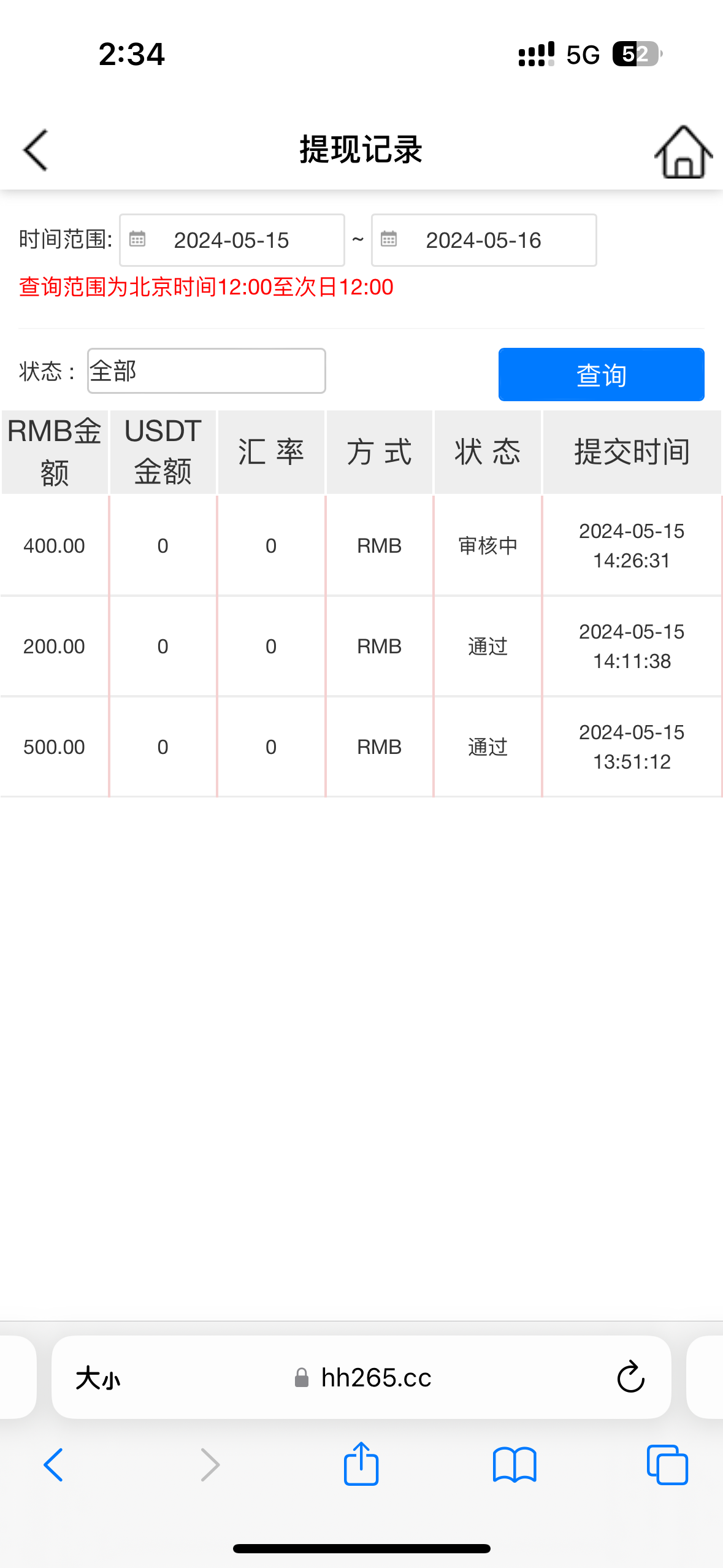Open the home icon in the header
The image size is (723, 1568).
[683, 152]
